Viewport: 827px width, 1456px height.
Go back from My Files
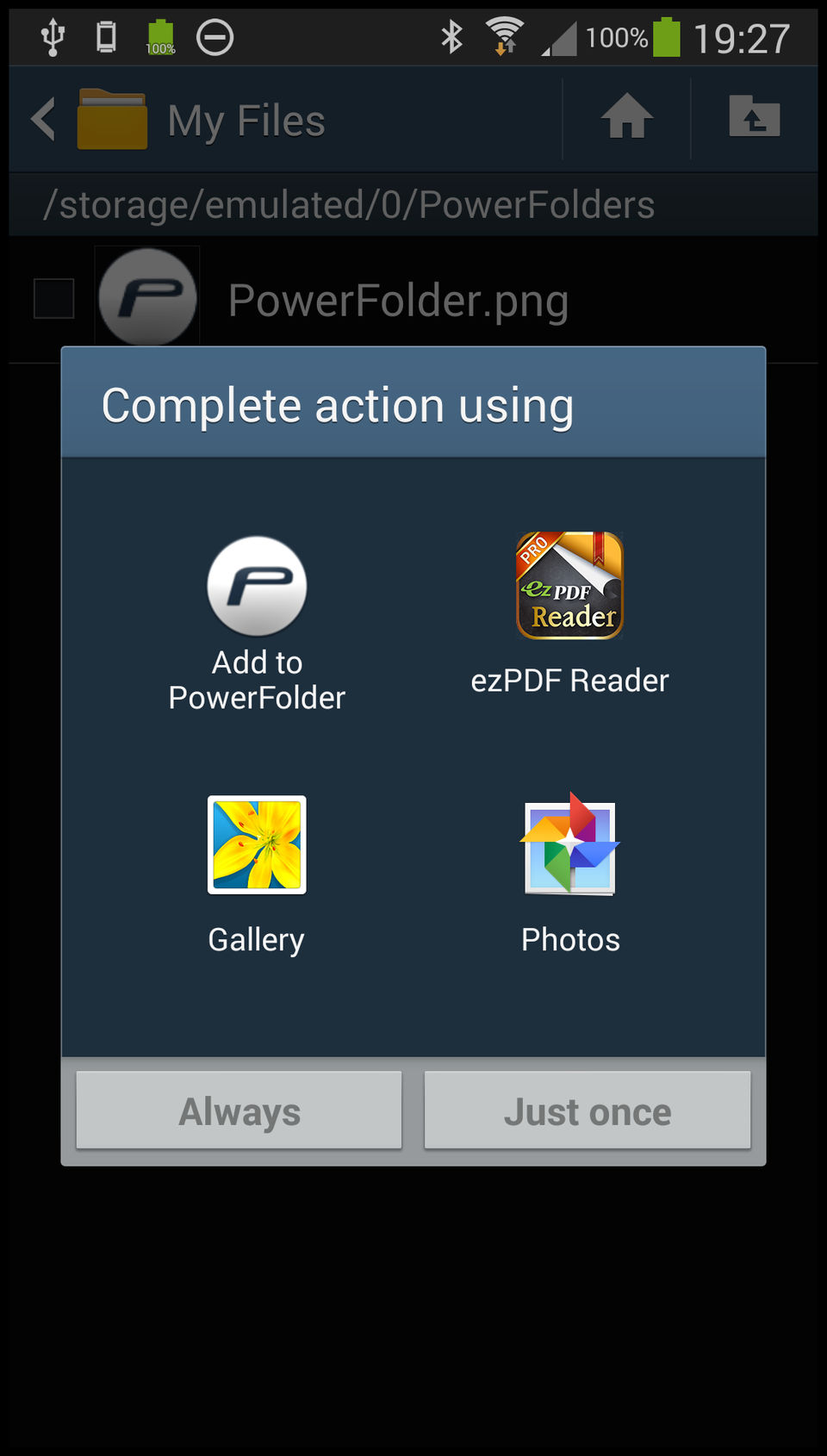pyautogui.click(x=43, y=119)
